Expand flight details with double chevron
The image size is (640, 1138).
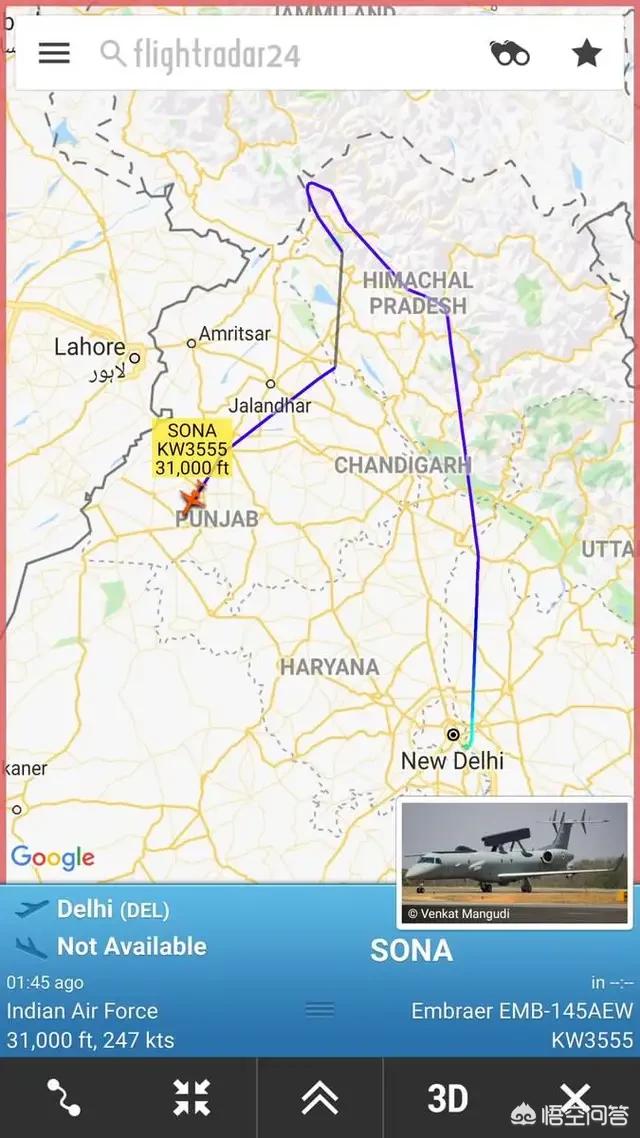tap(320, 1097)
